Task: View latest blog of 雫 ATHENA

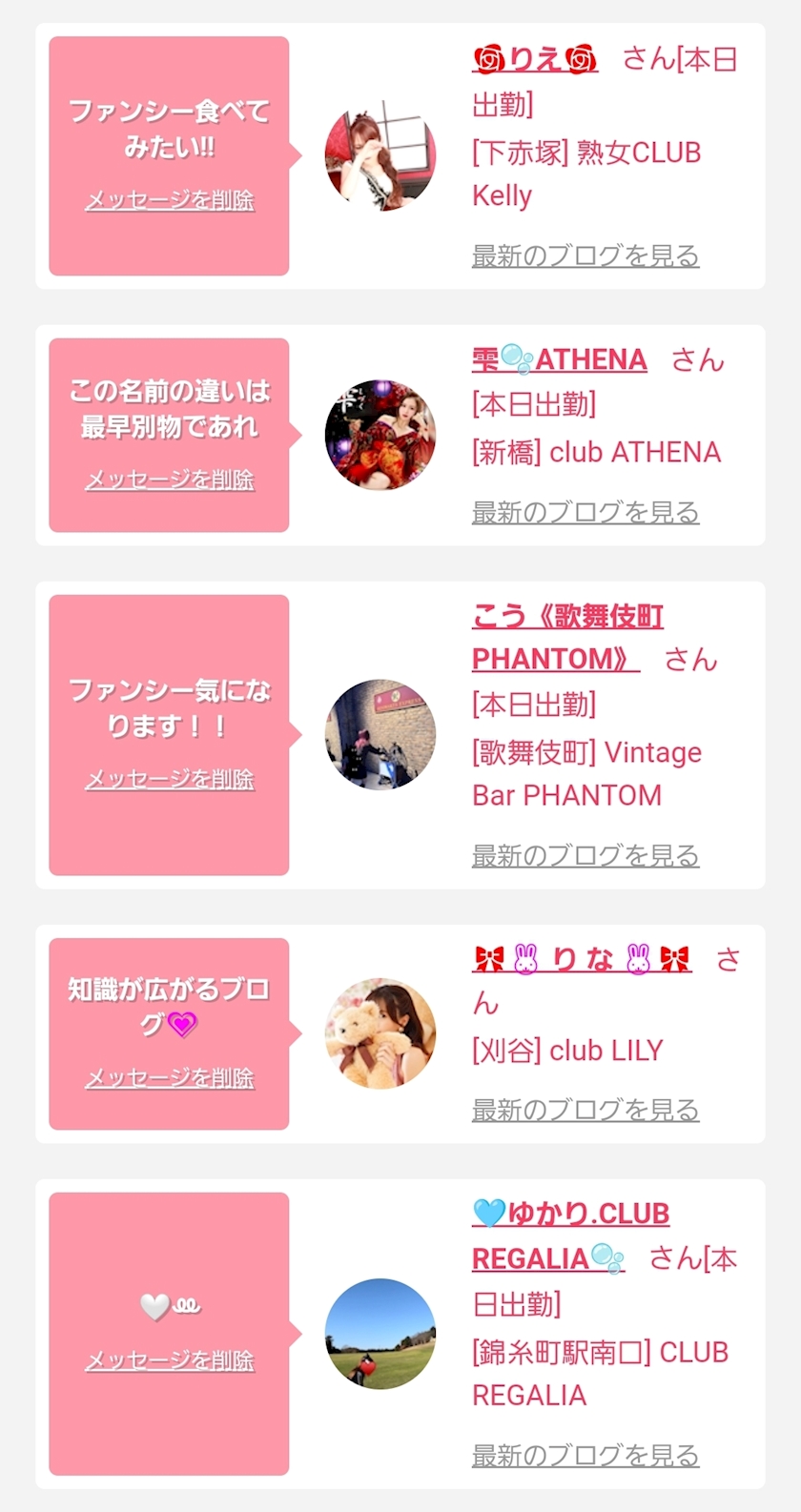Action: coord(585,513)
